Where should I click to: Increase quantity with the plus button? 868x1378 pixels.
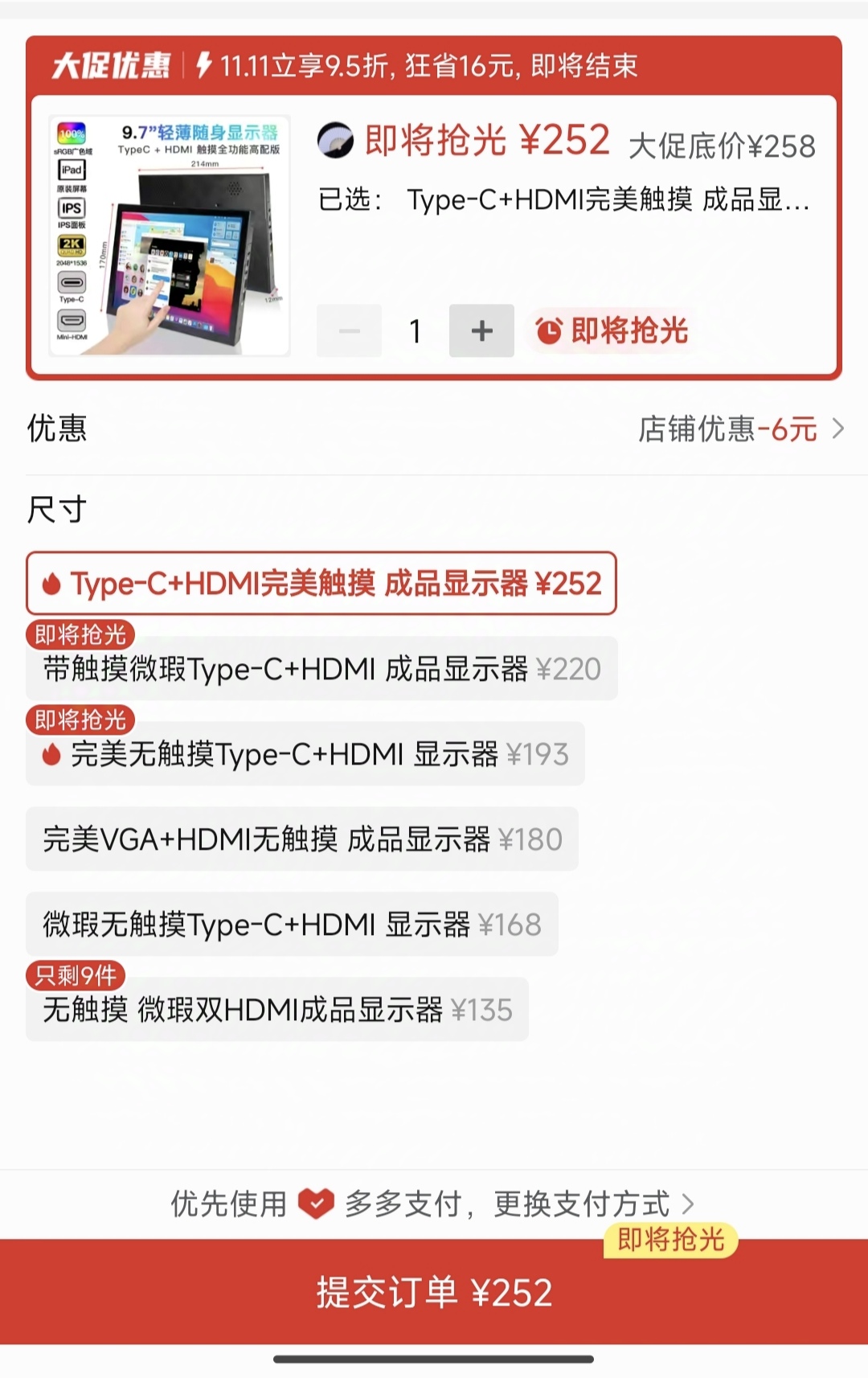coord(481,330)
